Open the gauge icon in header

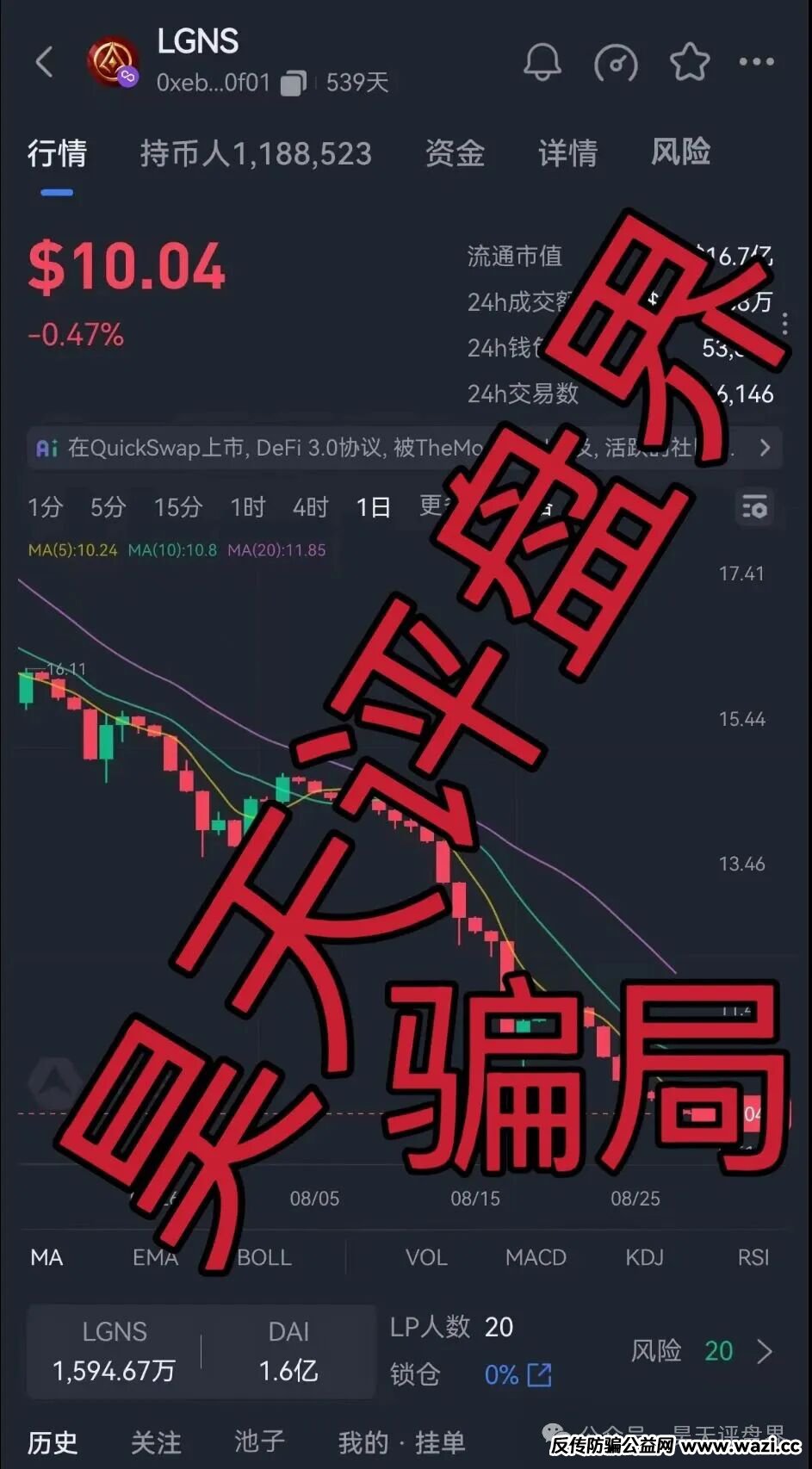(x=616, y=63)
